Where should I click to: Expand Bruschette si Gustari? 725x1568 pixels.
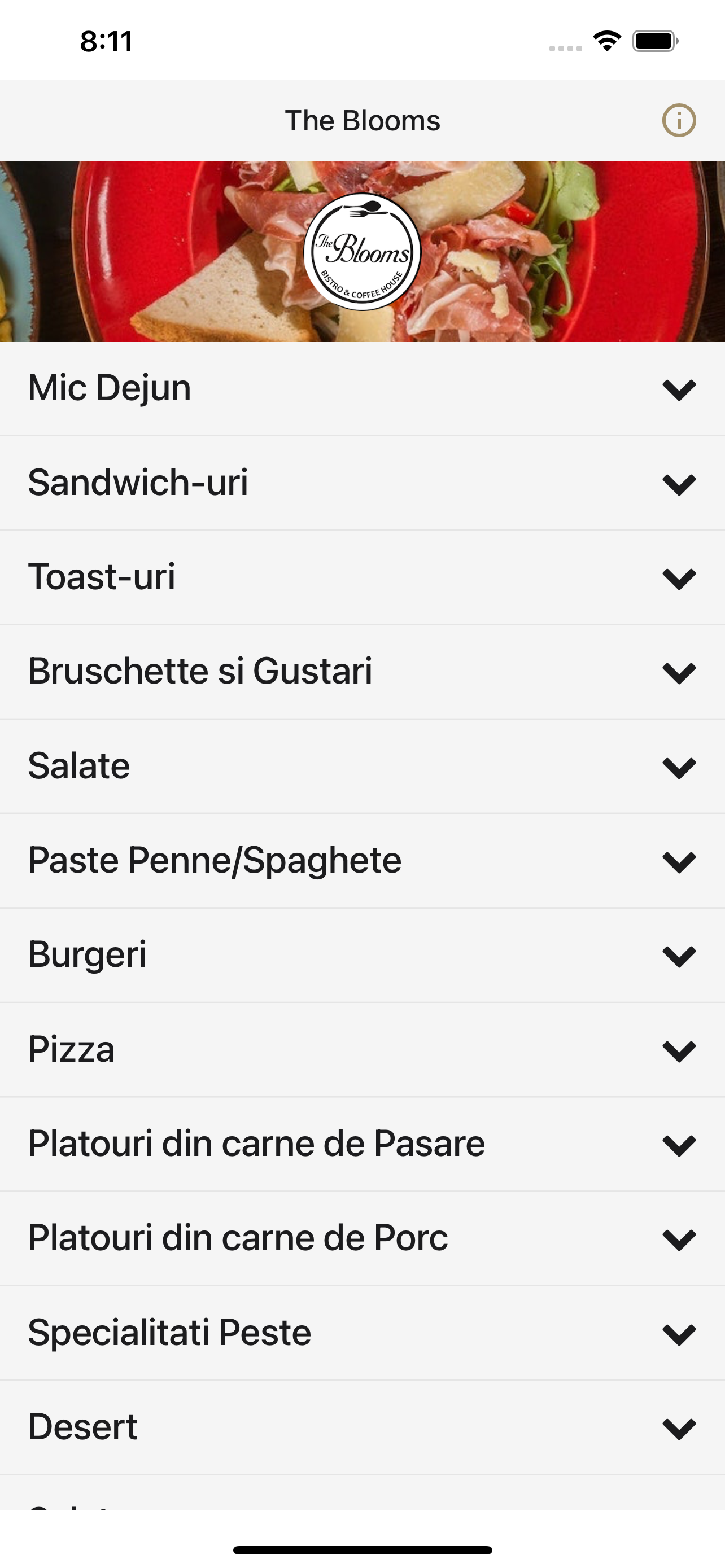click(362, 672)
